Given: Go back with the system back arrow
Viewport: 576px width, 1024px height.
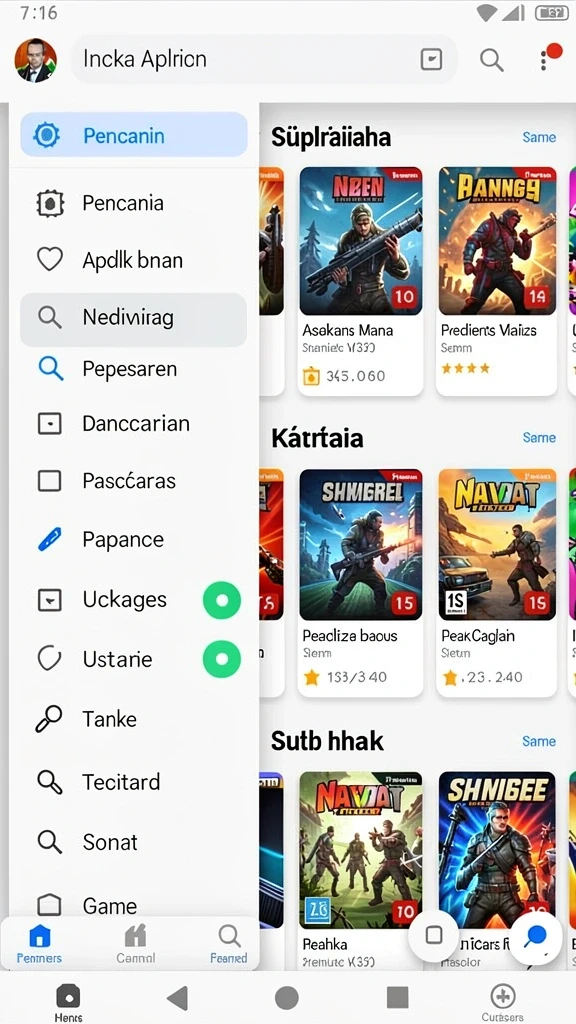Looking at the screenshot, I should point(178,999).
